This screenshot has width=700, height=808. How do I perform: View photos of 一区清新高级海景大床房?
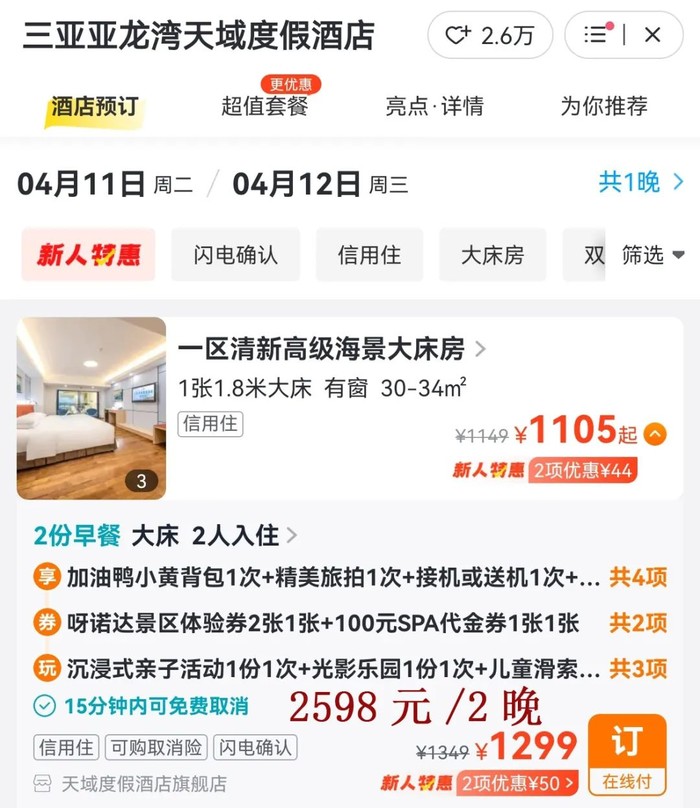(x=91, y=408)
